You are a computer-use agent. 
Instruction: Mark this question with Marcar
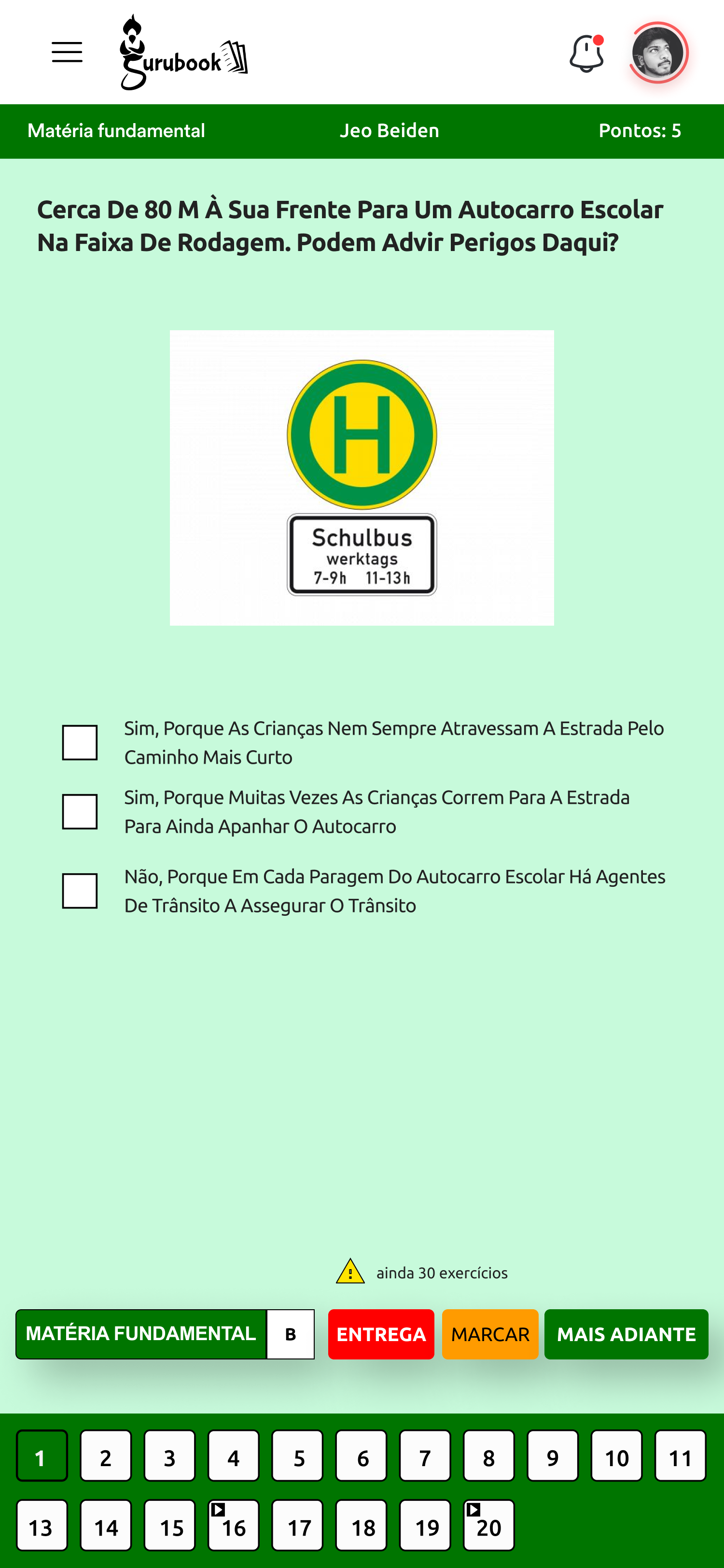(x=490, y=1334)
